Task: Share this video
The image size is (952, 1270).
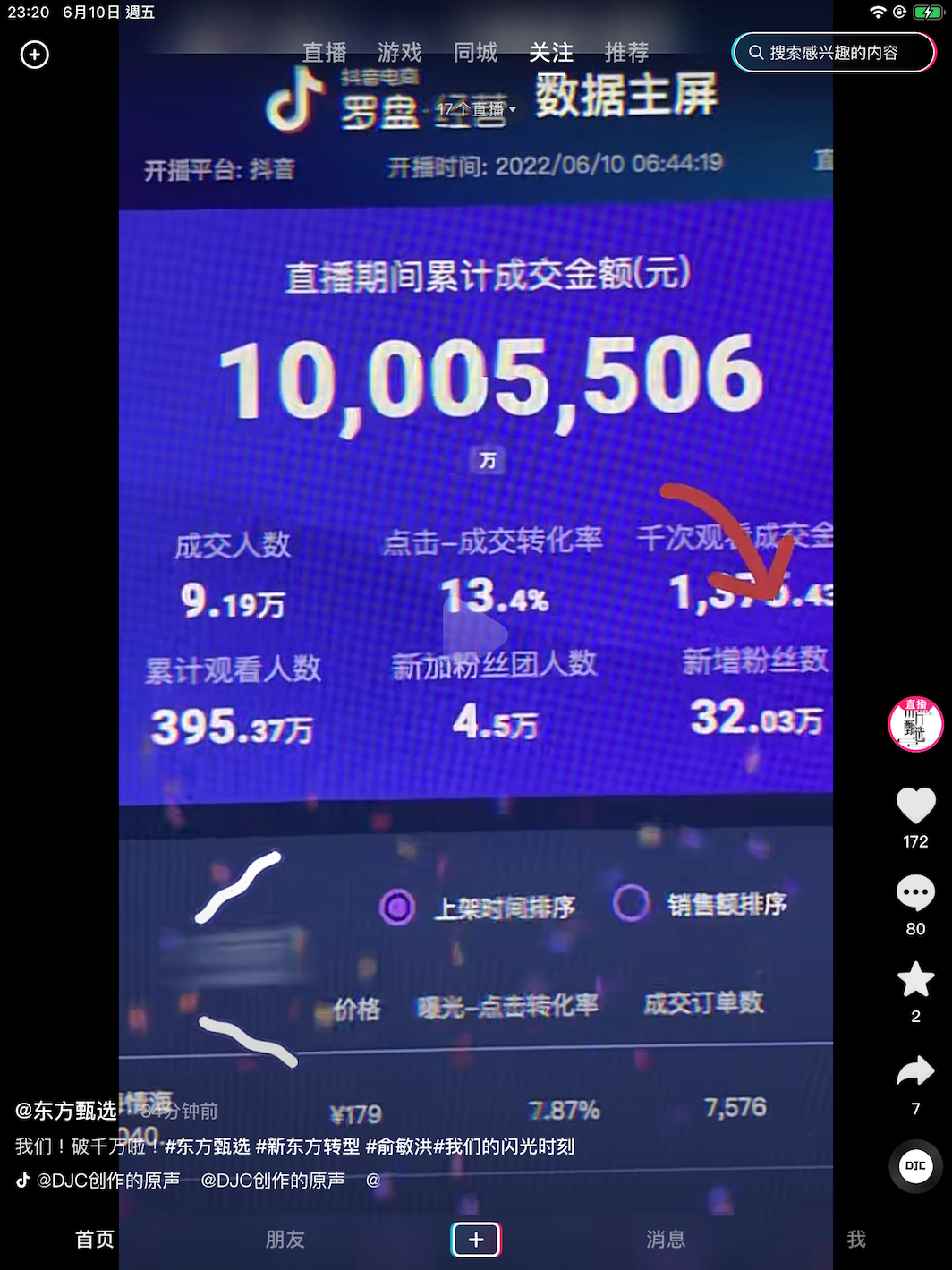Action: click(x=915, y=1071)
